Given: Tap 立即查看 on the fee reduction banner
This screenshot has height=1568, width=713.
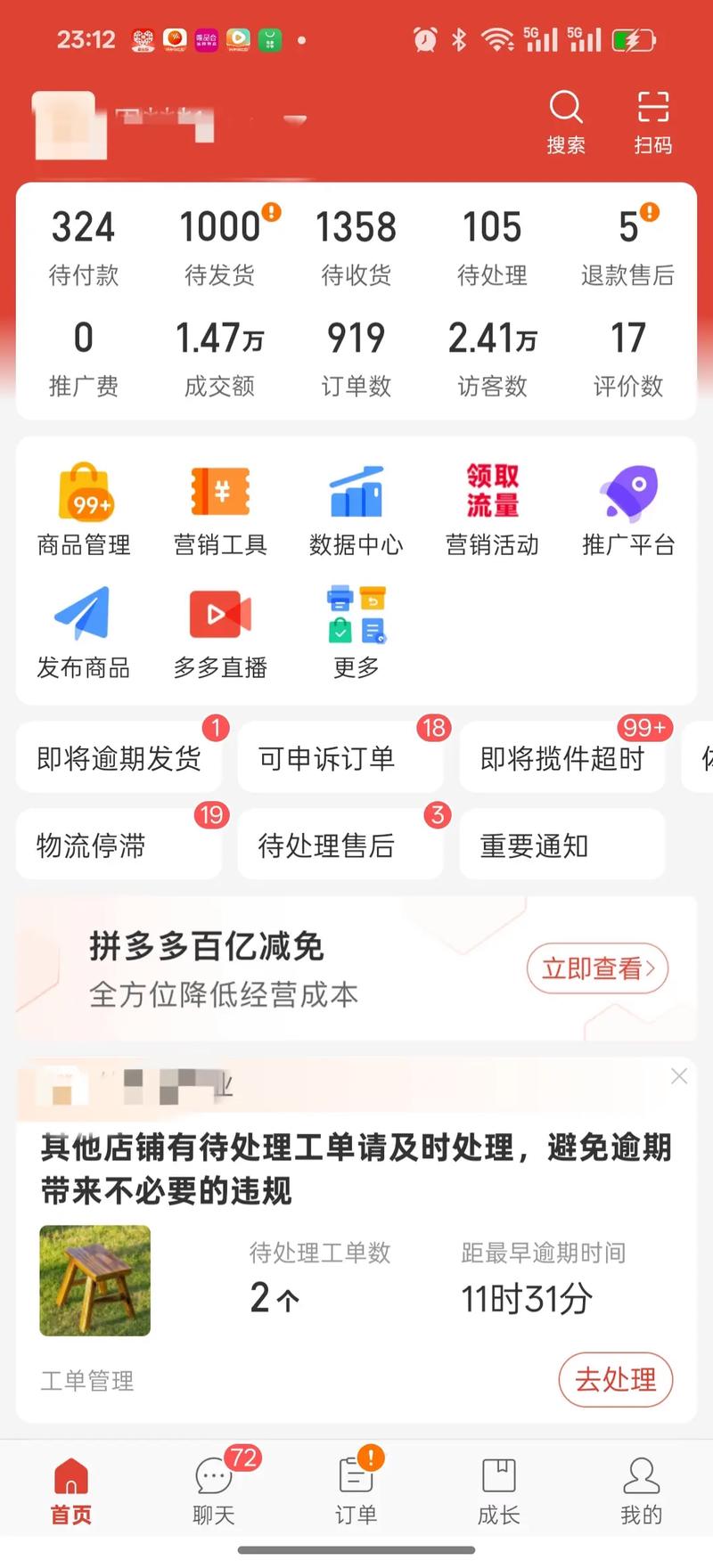Looking at the screenshot, I should (596, 968).
